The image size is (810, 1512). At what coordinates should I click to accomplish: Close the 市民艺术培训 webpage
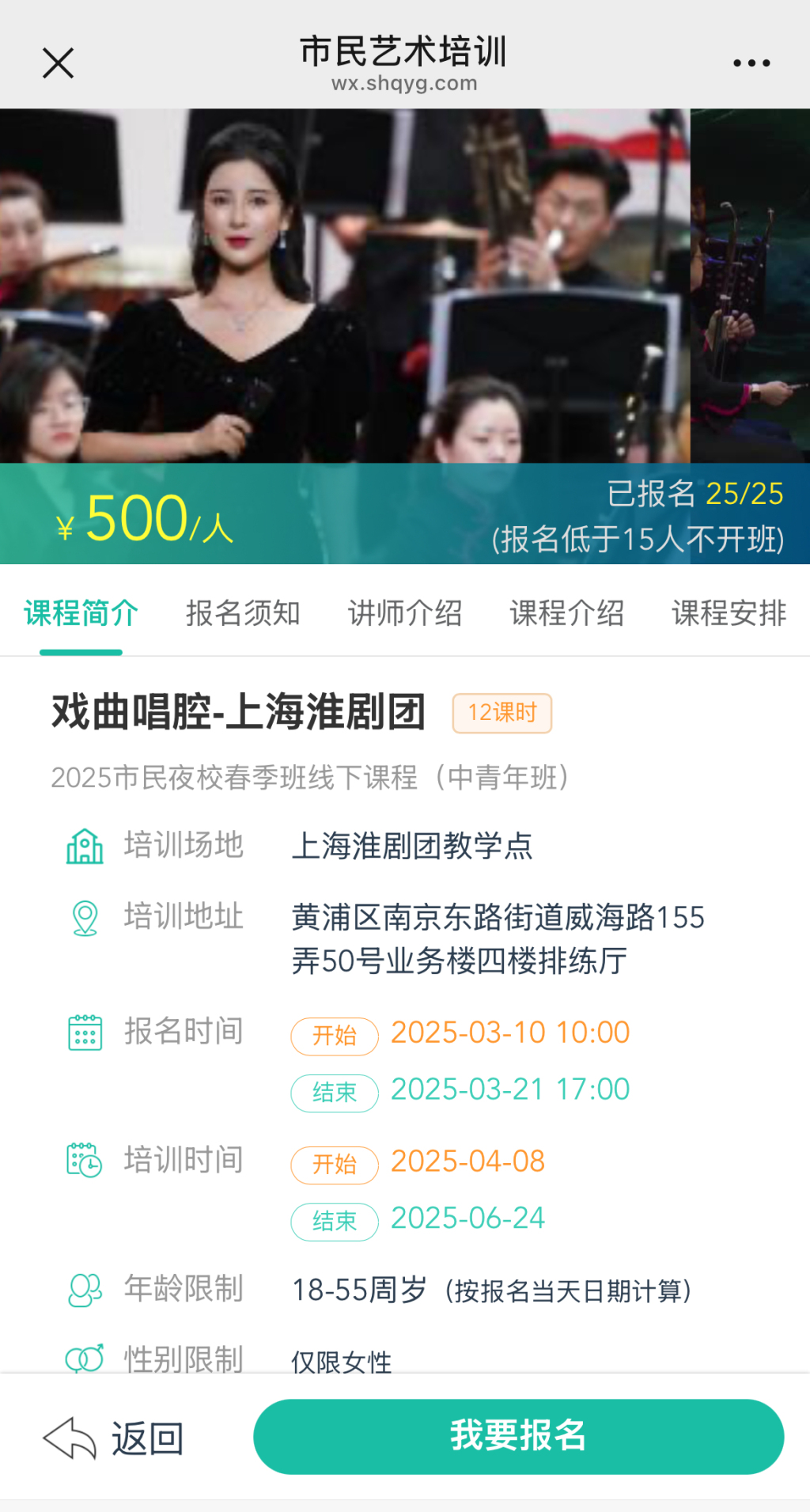58,63
